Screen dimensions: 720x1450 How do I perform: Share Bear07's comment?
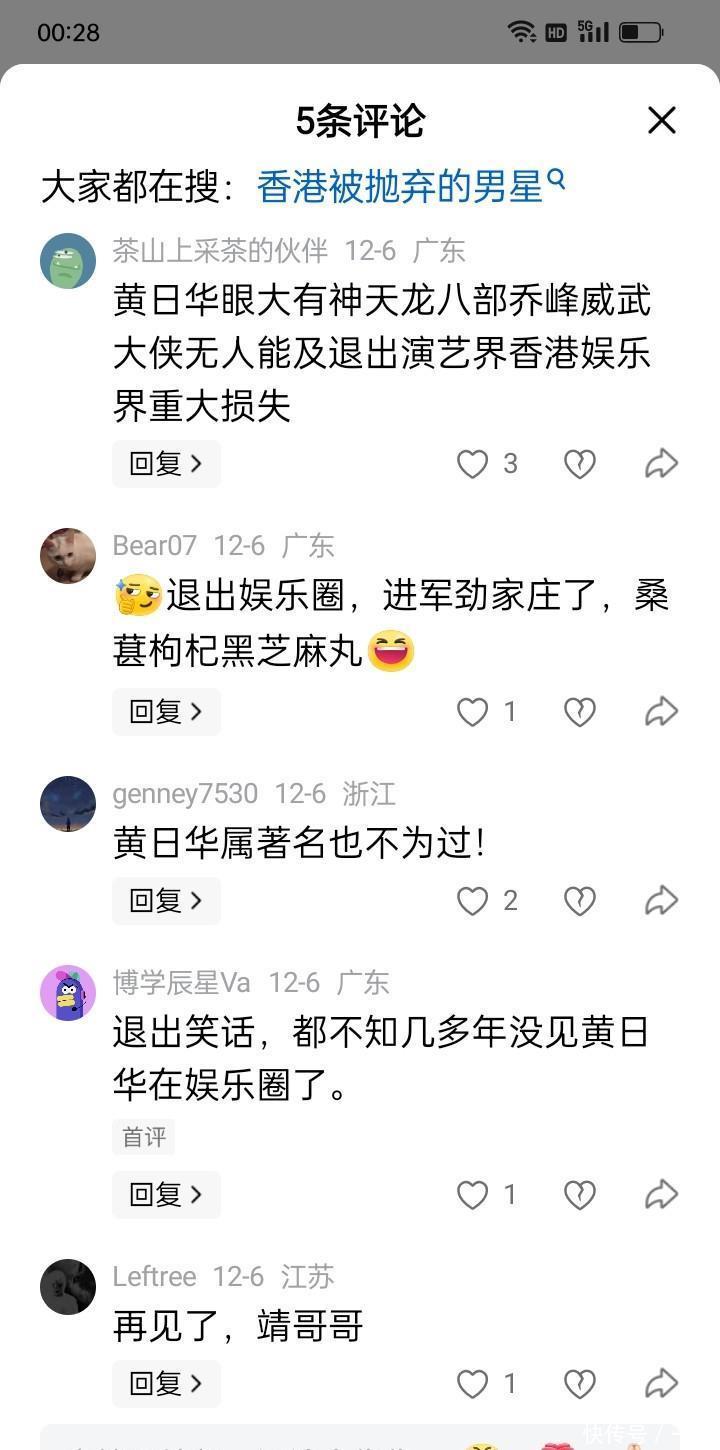(661, 712)
